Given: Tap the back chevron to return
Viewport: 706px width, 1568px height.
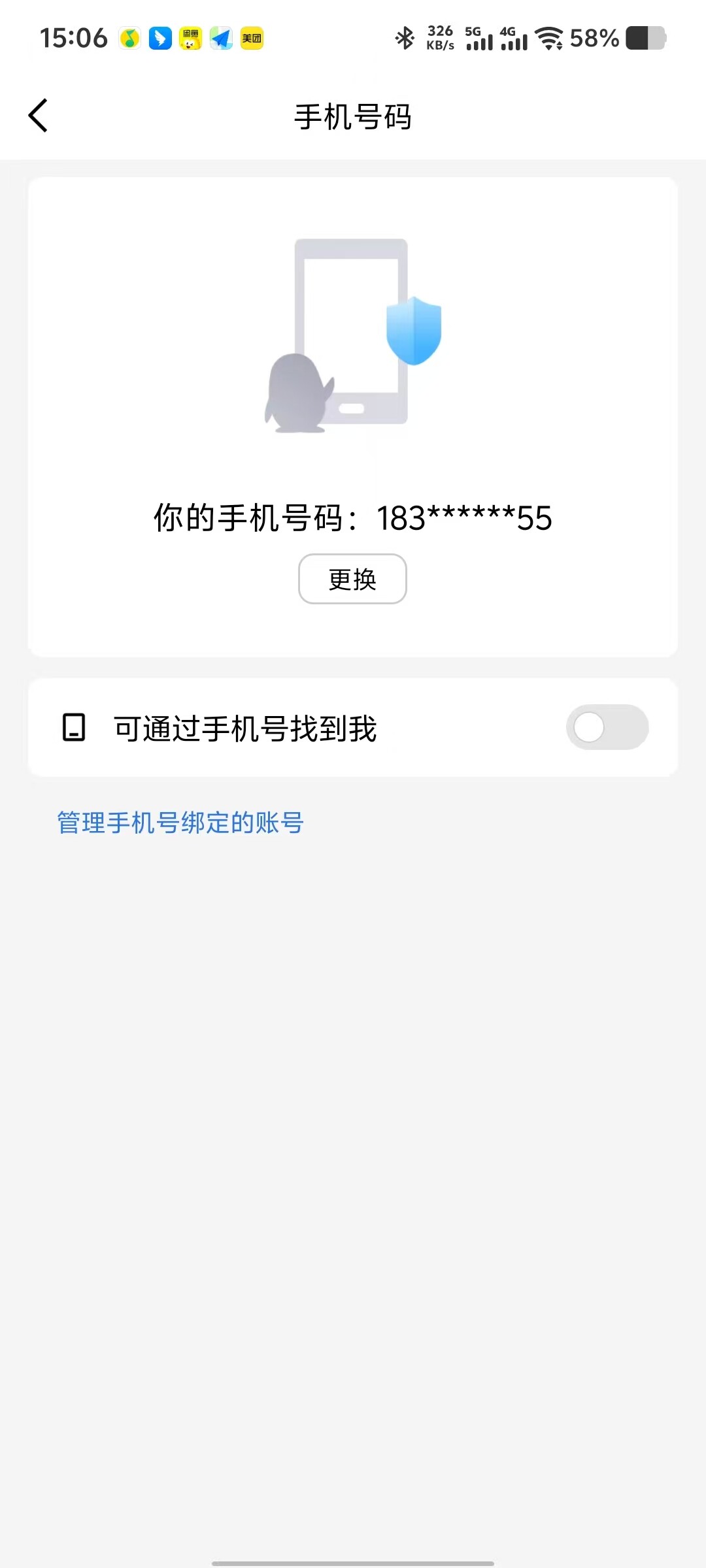Looking at the screenshot, I should click(x=37, y=115).
